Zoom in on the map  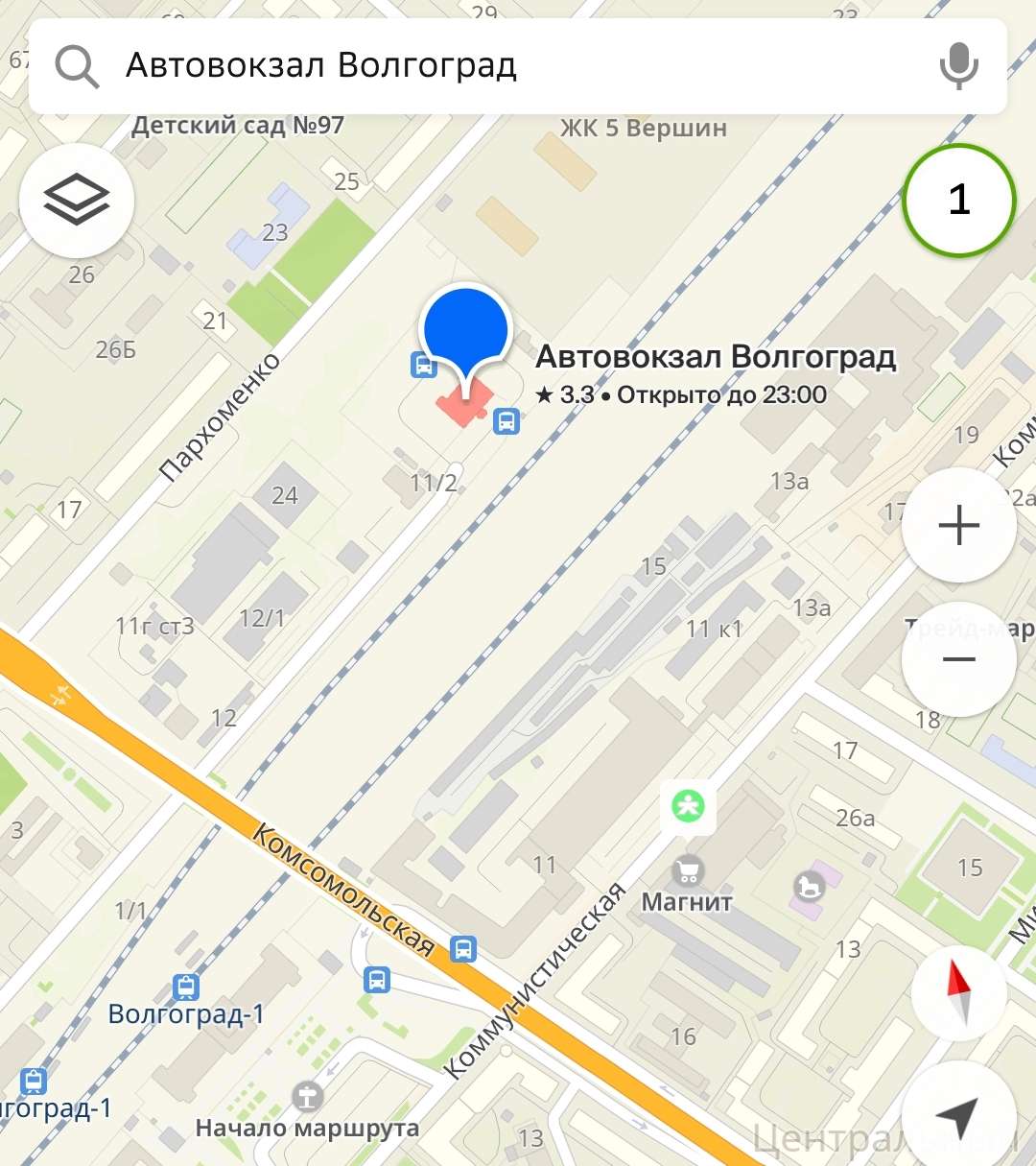click(x=958, y=526)
